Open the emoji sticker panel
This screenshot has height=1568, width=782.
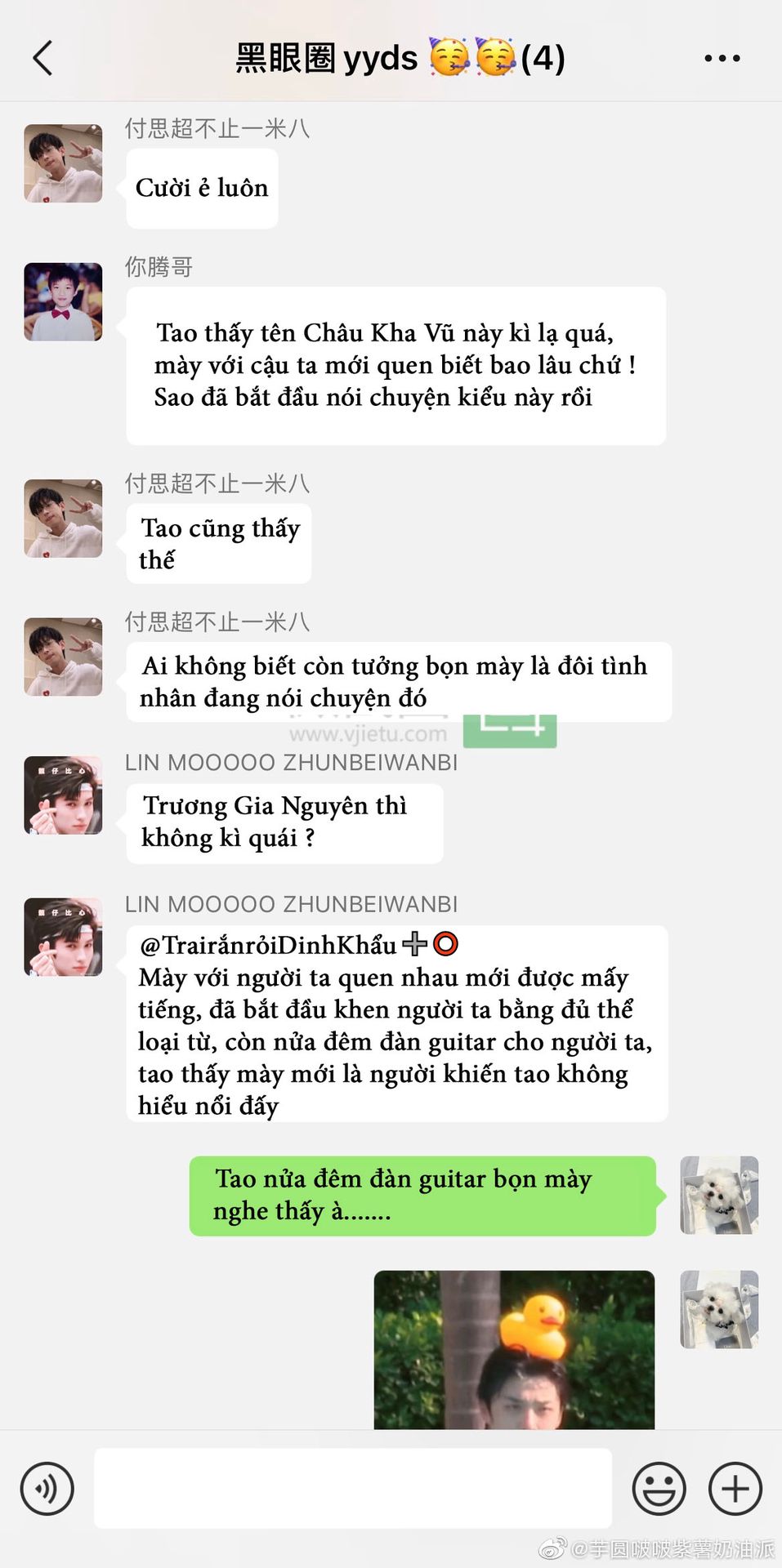659,1489
